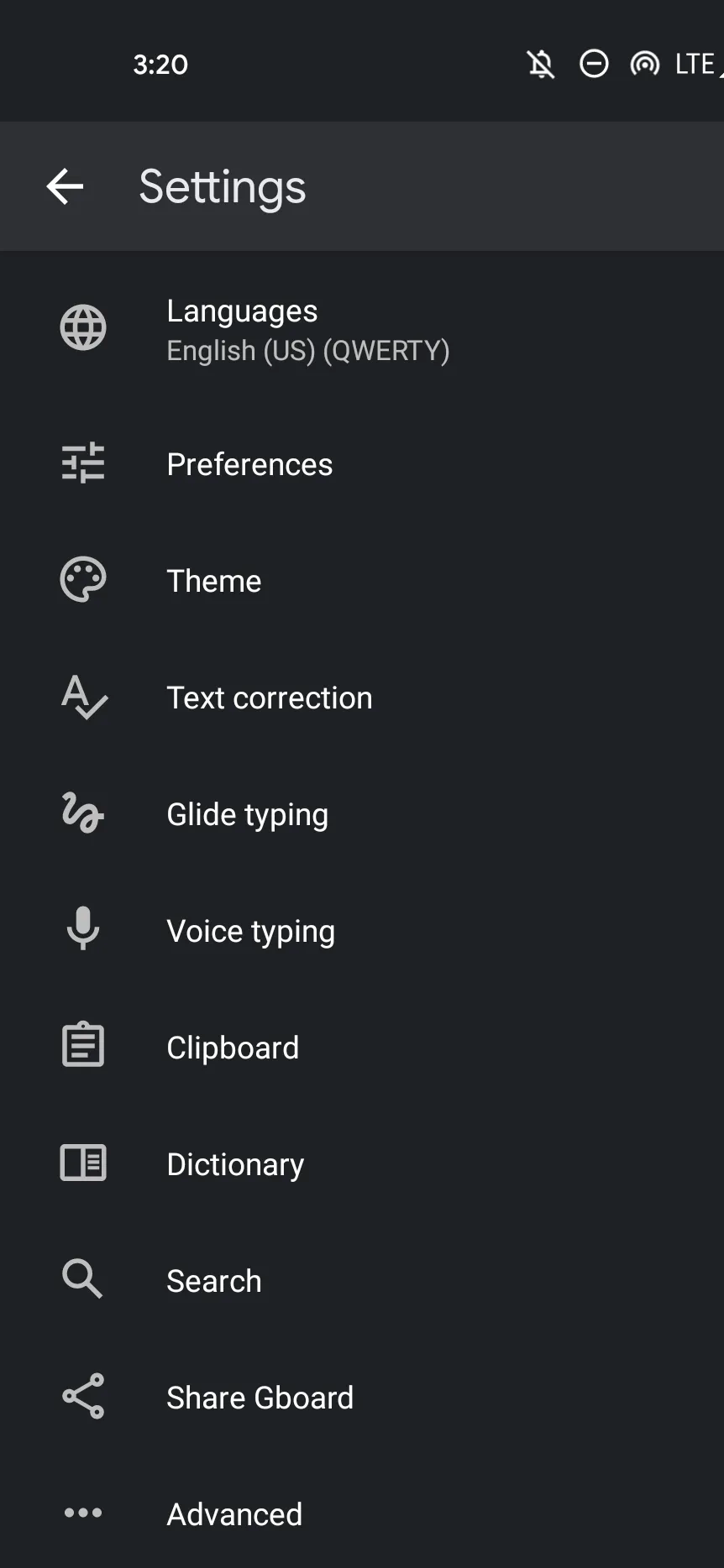The image size is (724, 1568).
Task: Open Languages settings
Action: 362,330
